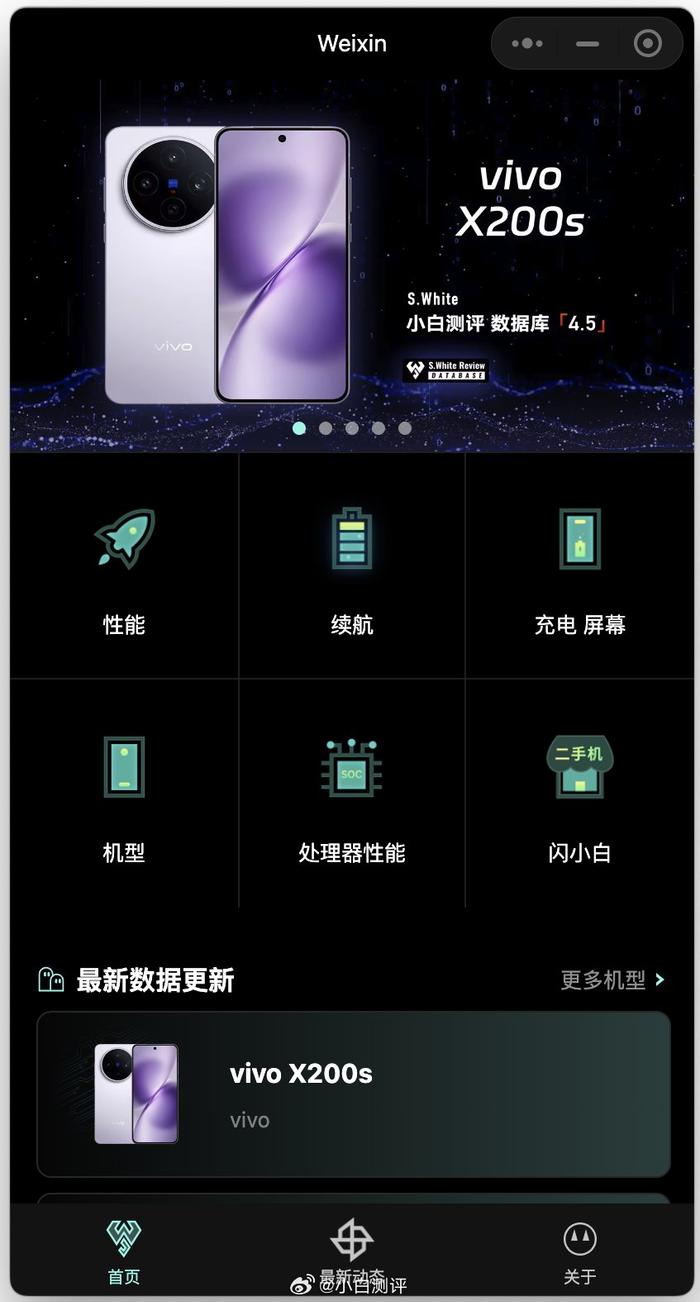
Task: View 更多机型 more models
Action: (x=612, y=980)
